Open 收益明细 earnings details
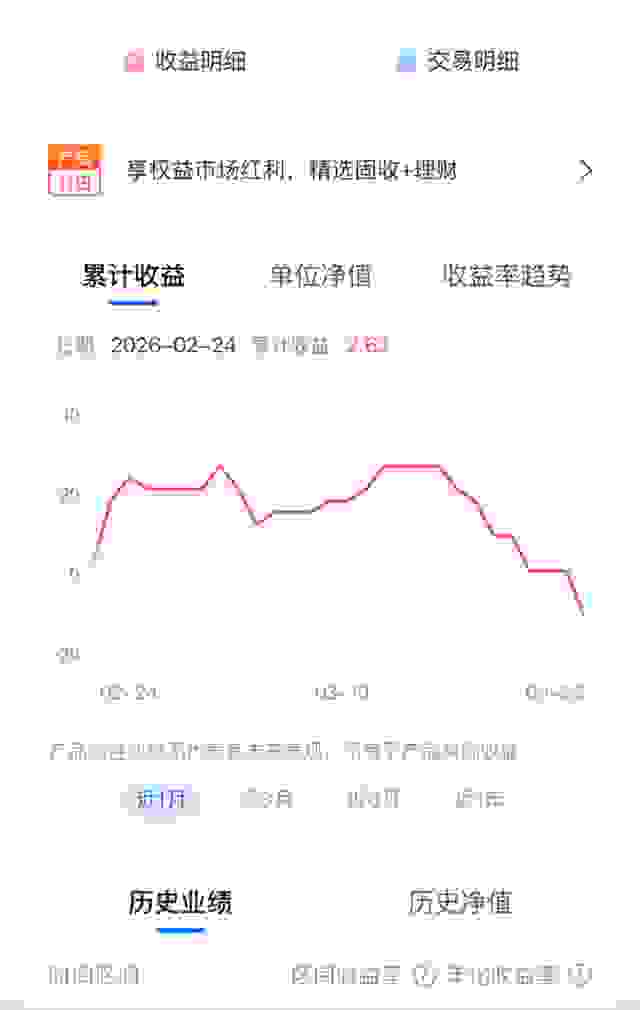Screen dimensions: 640x1010 coord(186,61)
